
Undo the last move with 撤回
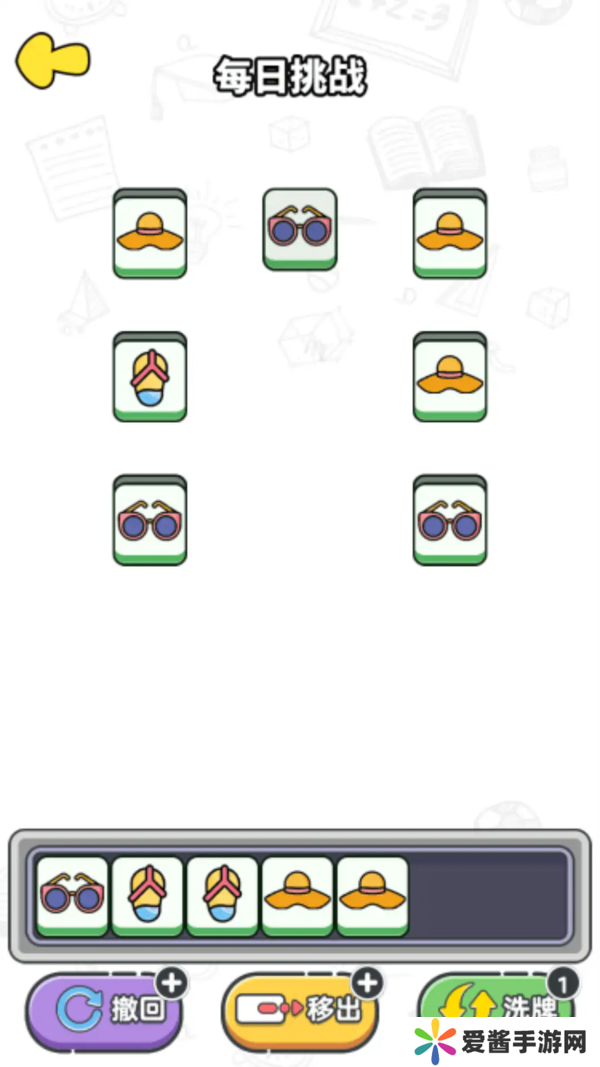coord(106,1010)
